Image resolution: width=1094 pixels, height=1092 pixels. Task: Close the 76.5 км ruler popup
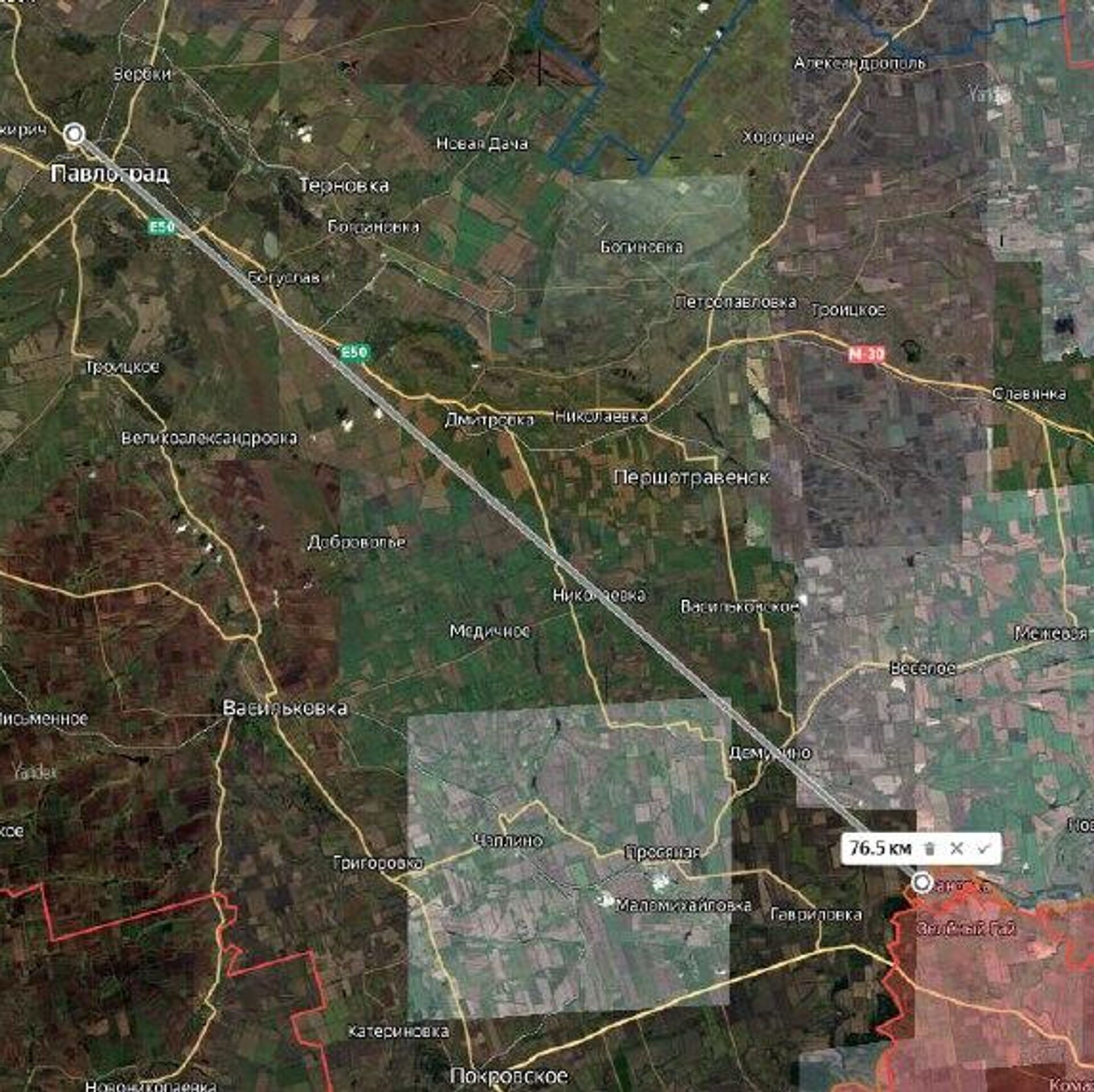pyautogui.click(x=957, y=849)
